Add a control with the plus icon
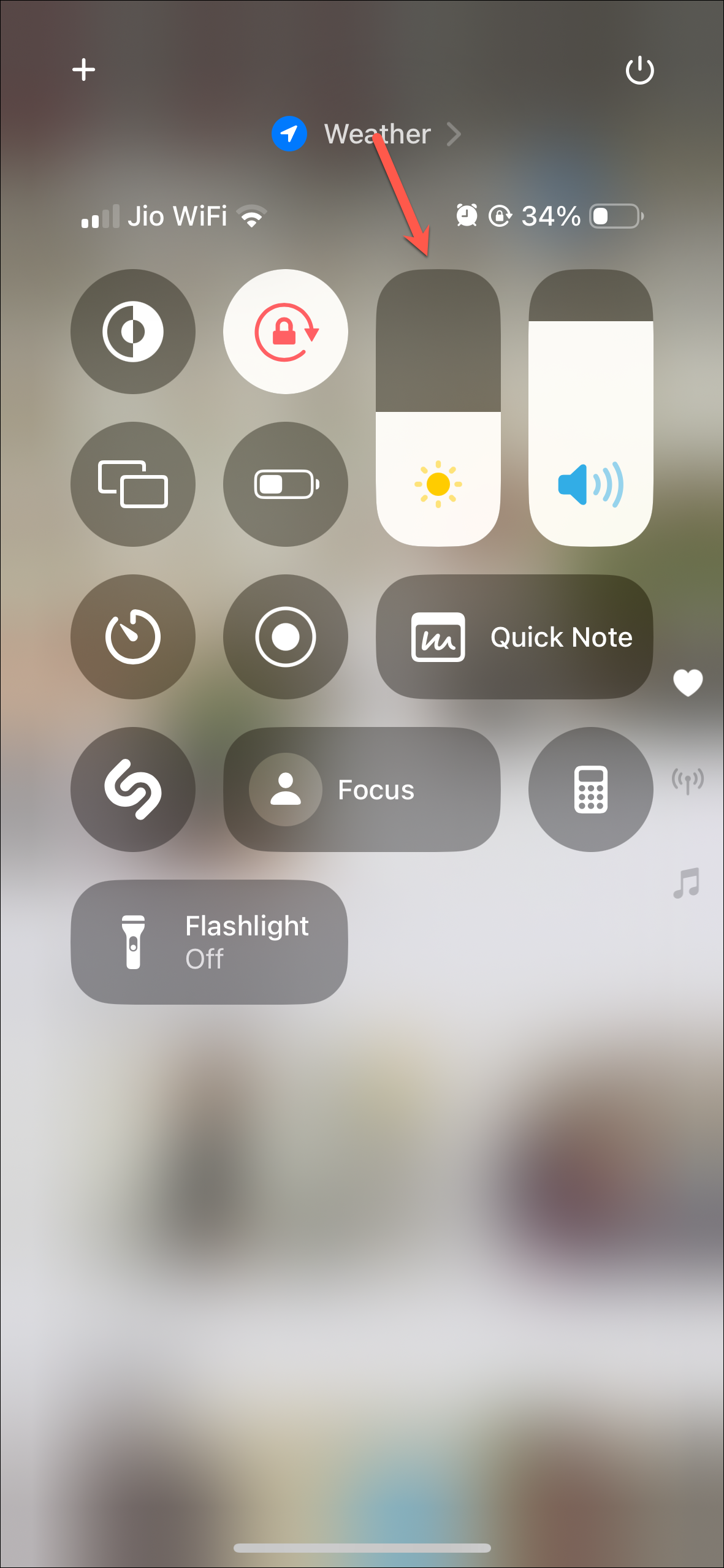 (x=84, y=70)
